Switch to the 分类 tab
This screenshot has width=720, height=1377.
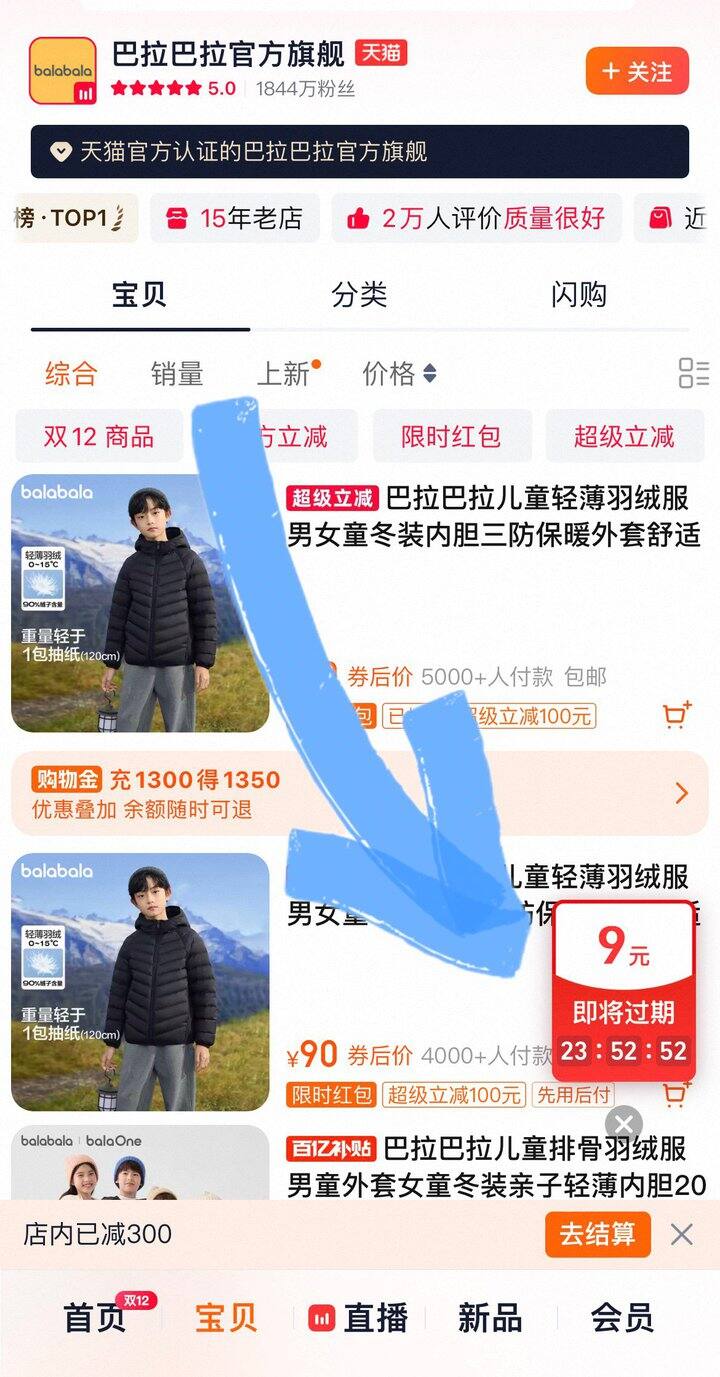359,294
